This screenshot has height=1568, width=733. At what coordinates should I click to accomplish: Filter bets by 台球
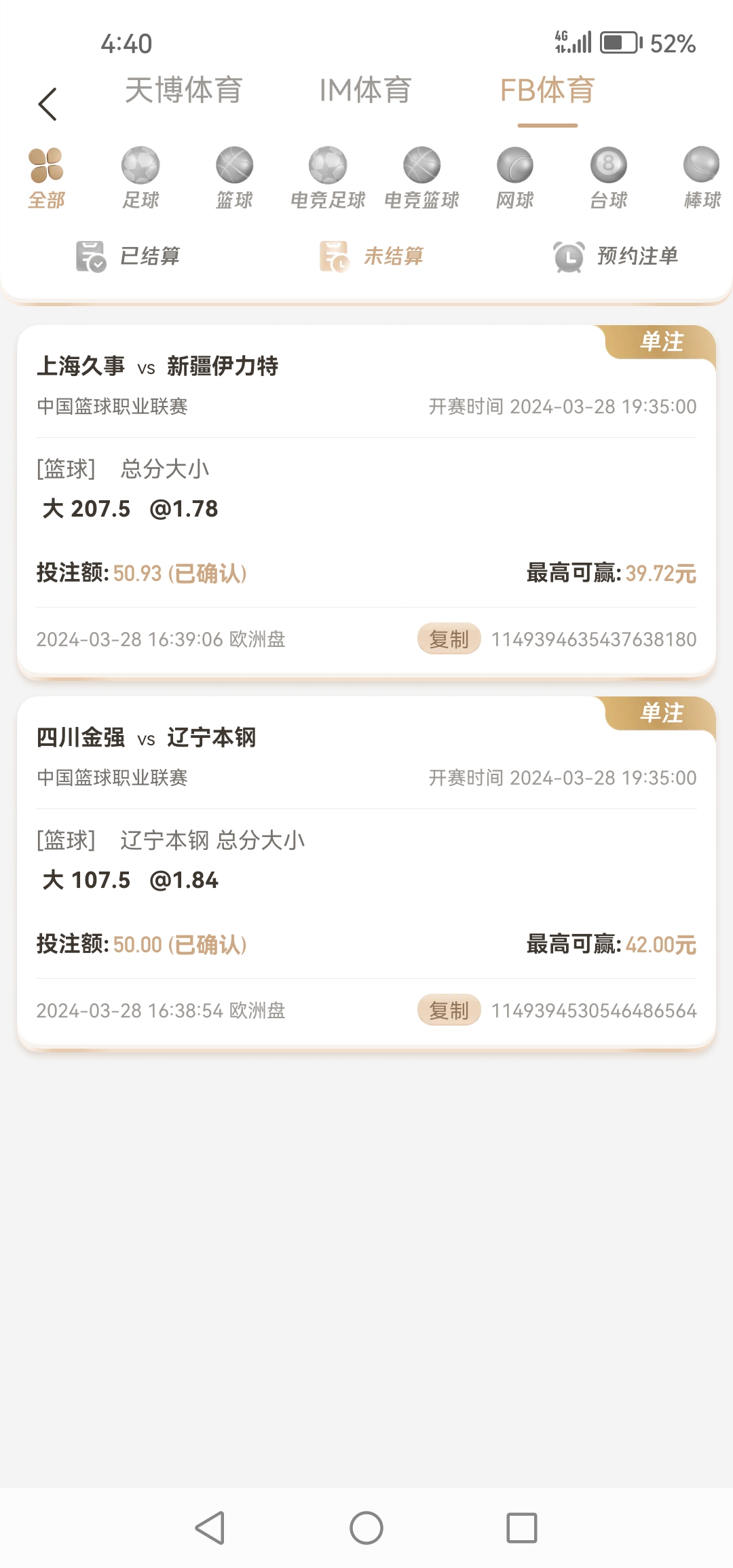click(609, 178)
